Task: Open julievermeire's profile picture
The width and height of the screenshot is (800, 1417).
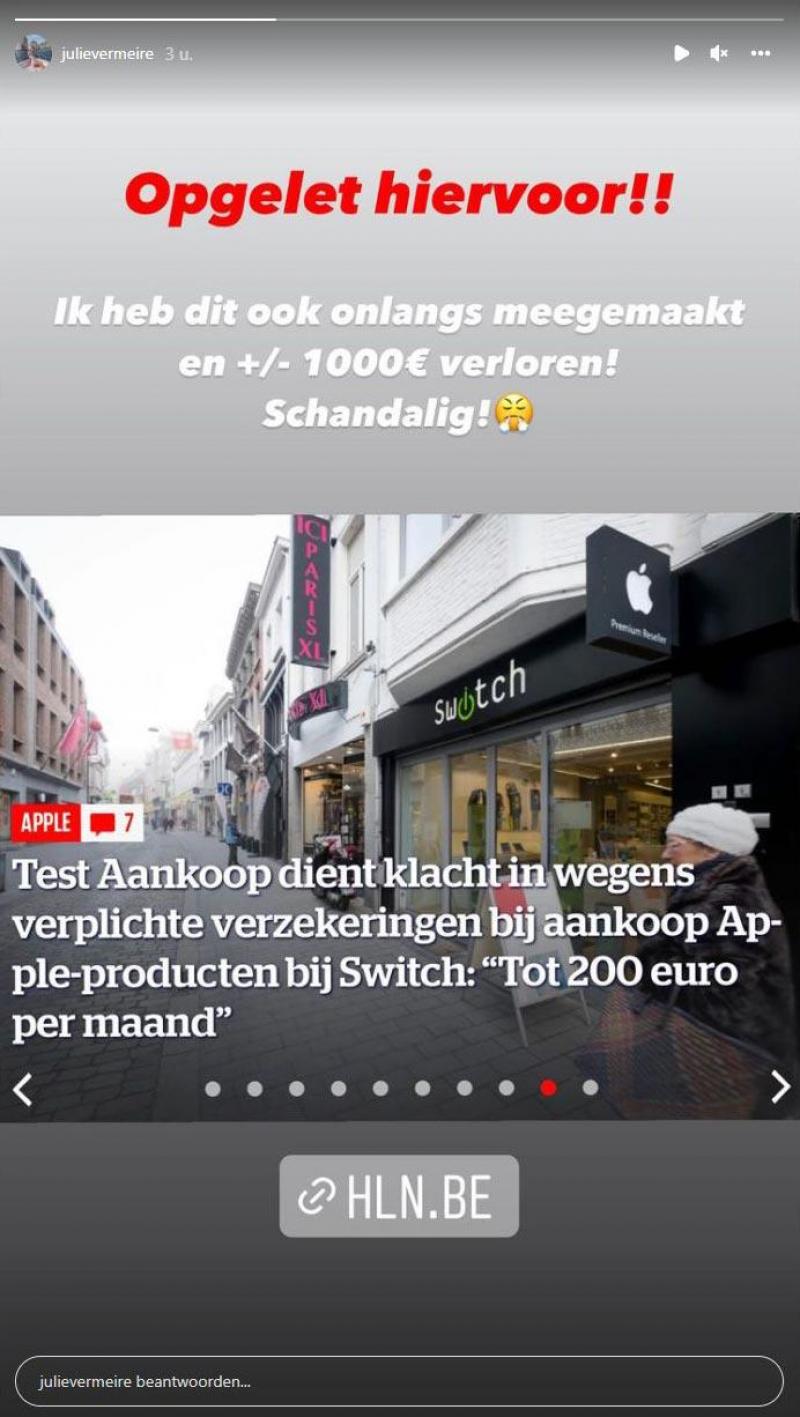Action: [33, 53]
